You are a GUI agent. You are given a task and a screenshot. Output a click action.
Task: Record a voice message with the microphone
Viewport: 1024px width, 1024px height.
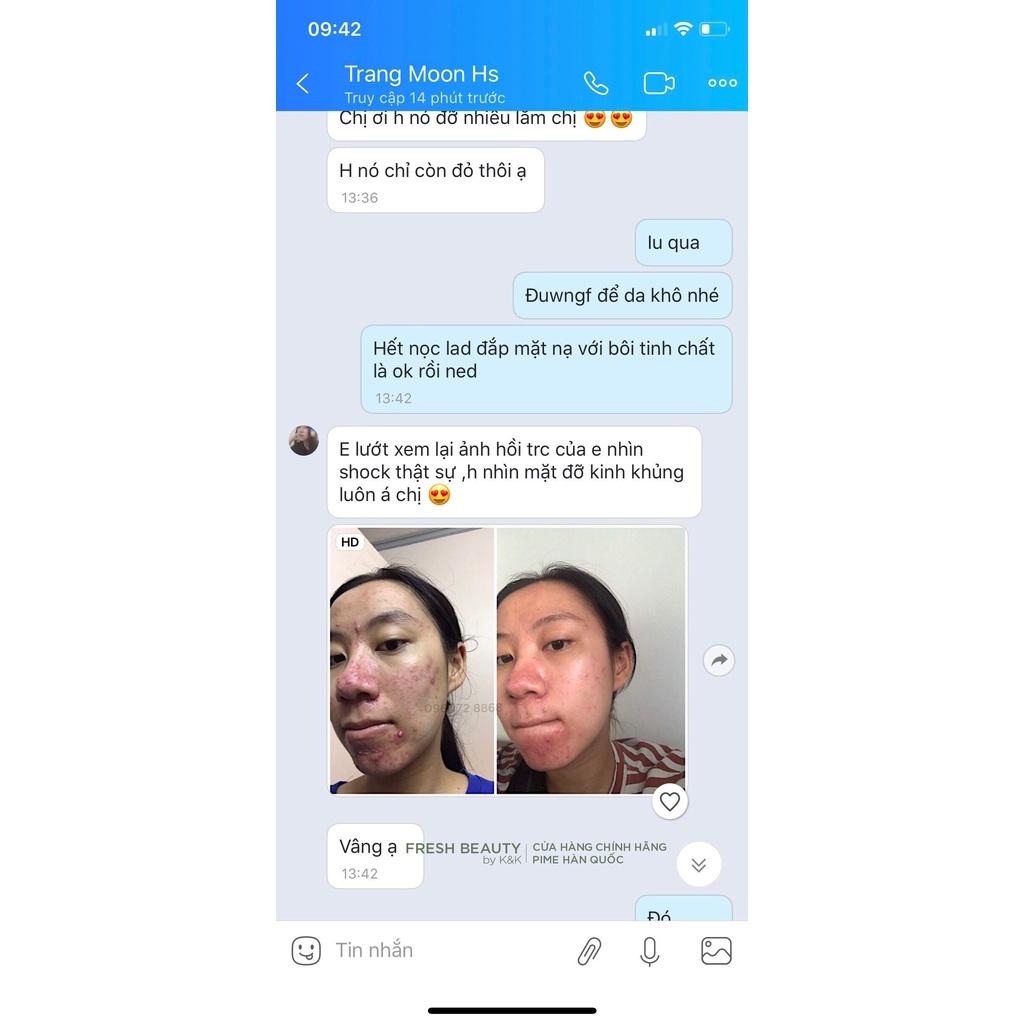(x=650, y=951)
